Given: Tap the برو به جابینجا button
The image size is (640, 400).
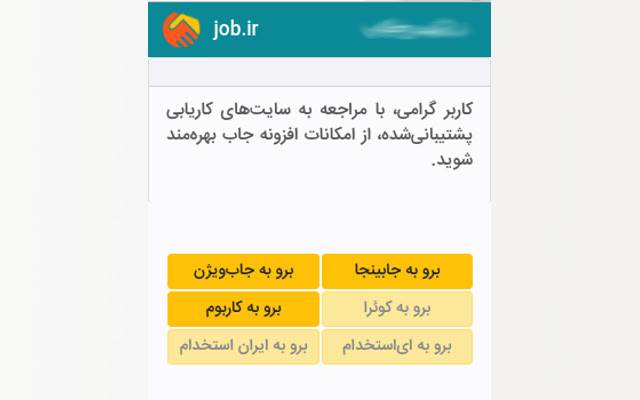Looking at the screenshot, I should [x=397, y=271].
